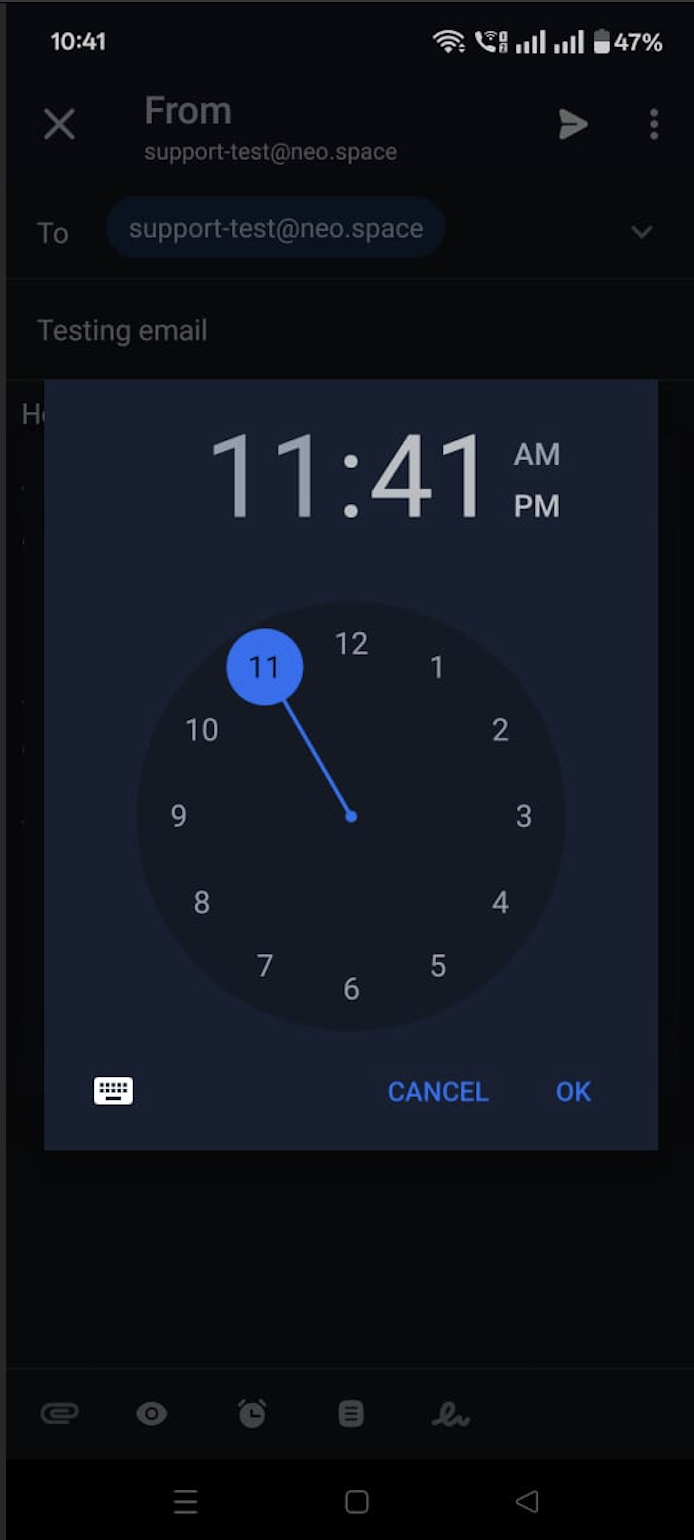The image size is (694, 1540).
Task: Cancel the time picker dialog
Action: pos(438,1092)
